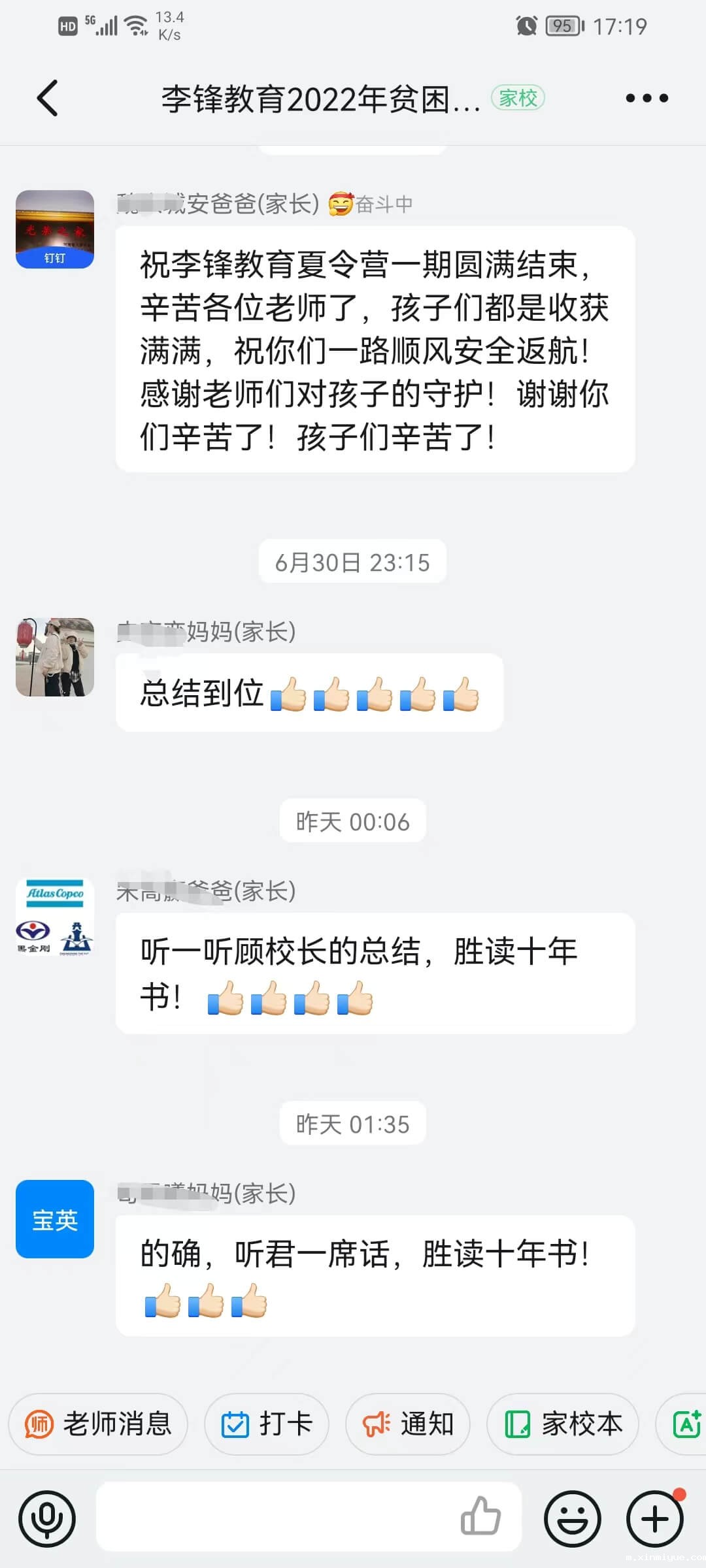Open the 打卡 check-in feature

point(266,1424)
